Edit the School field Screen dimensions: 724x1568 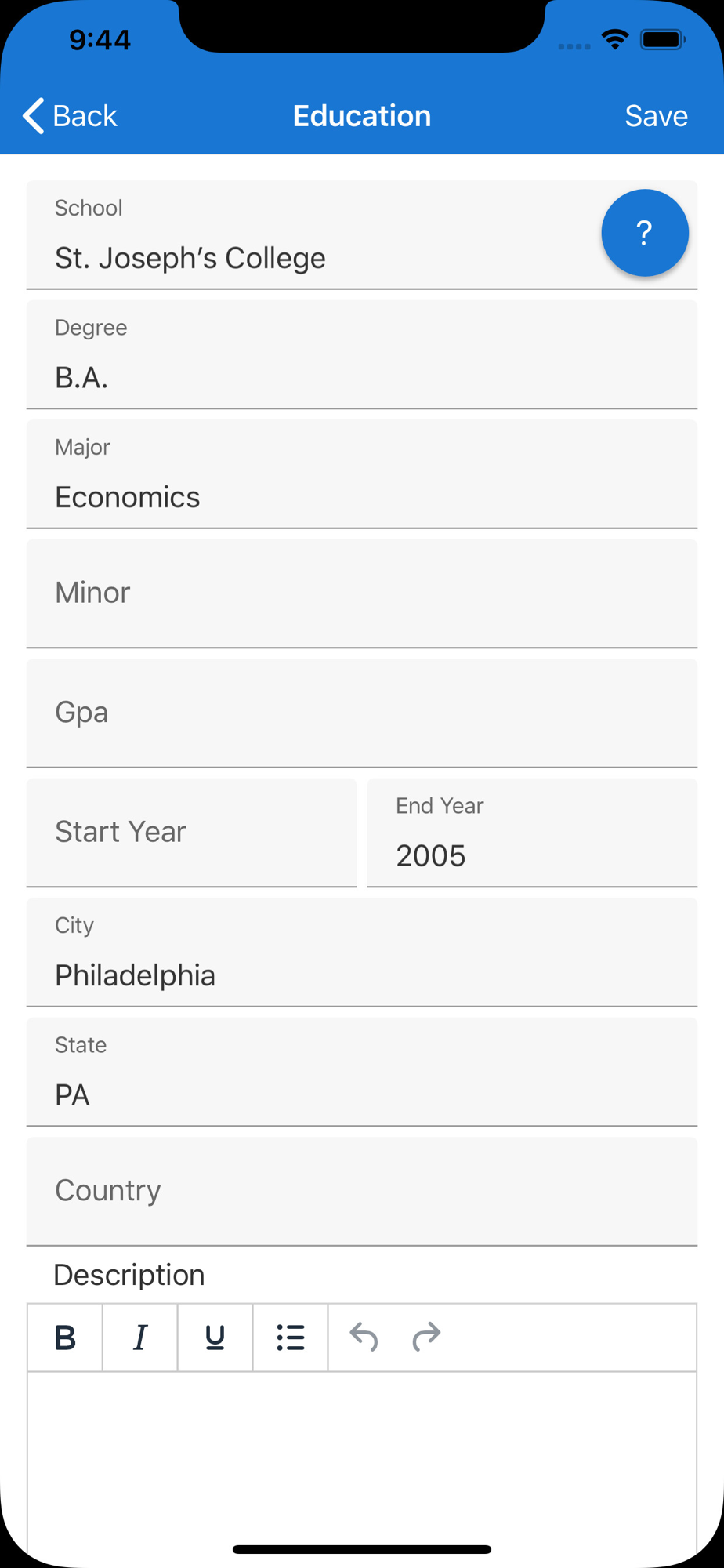coord(313,257)
